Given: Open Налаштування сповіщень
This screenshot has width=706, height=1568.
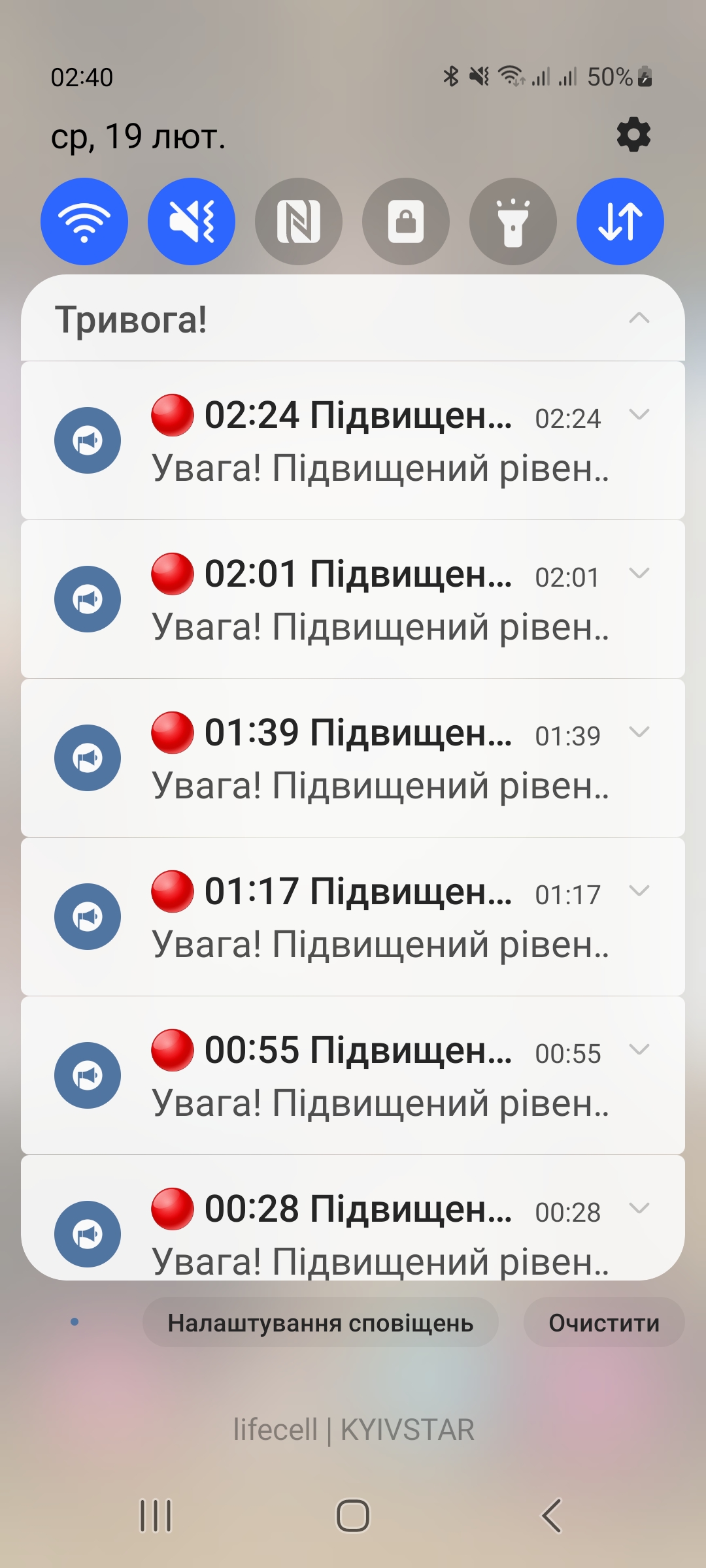Looking at the screenshot, I should 320,1323.
